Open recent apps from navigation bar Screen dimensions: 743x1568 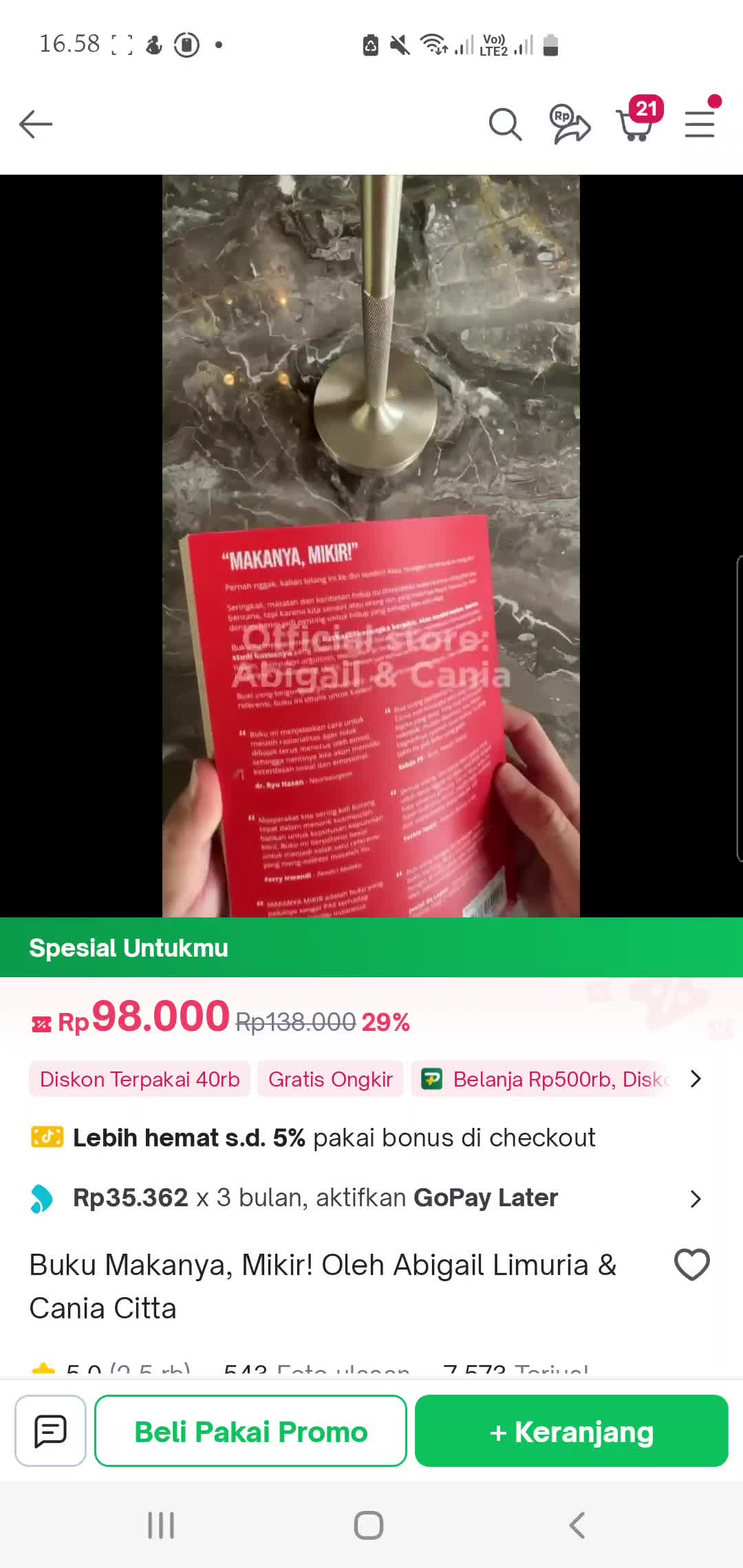161,1525
